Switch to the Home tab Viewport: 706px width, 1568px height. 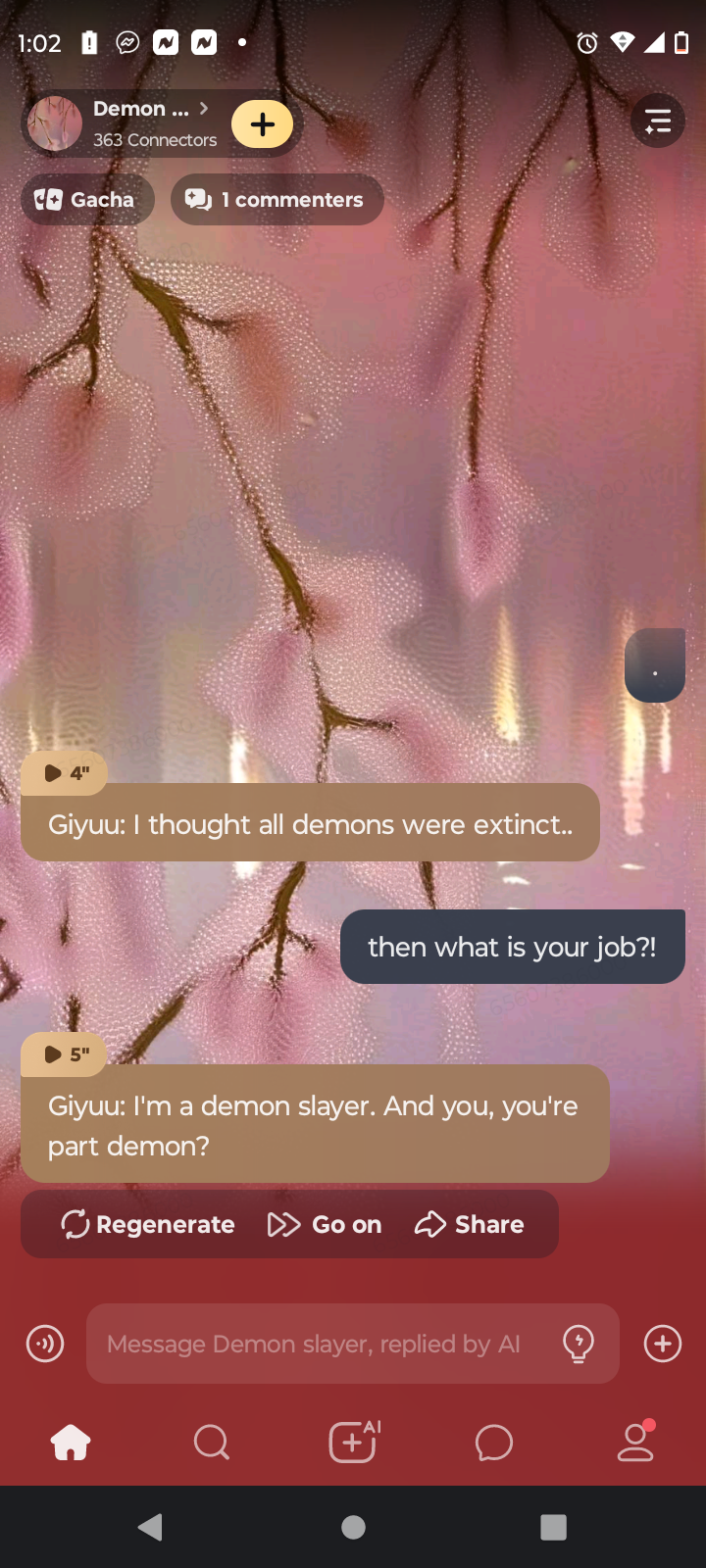point(71,1443)
